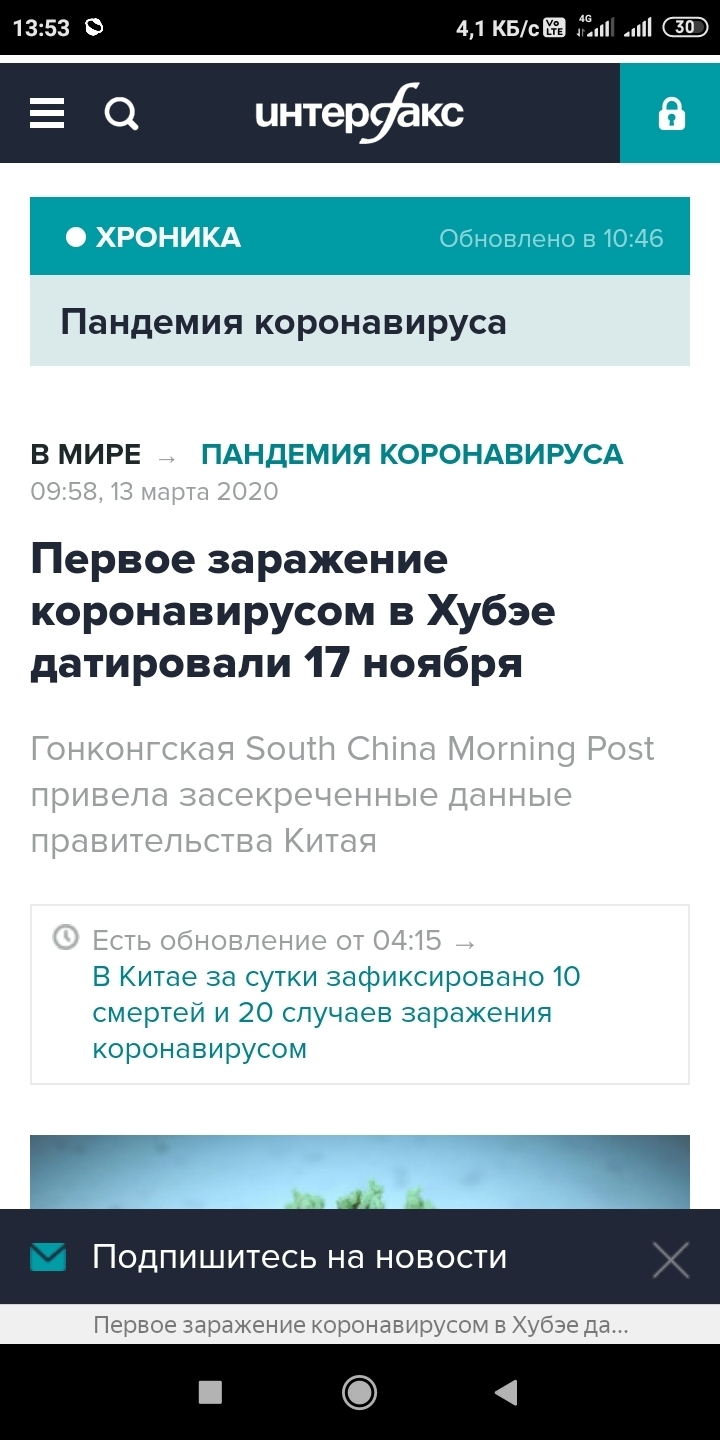Open the search icon

[121, 114]
